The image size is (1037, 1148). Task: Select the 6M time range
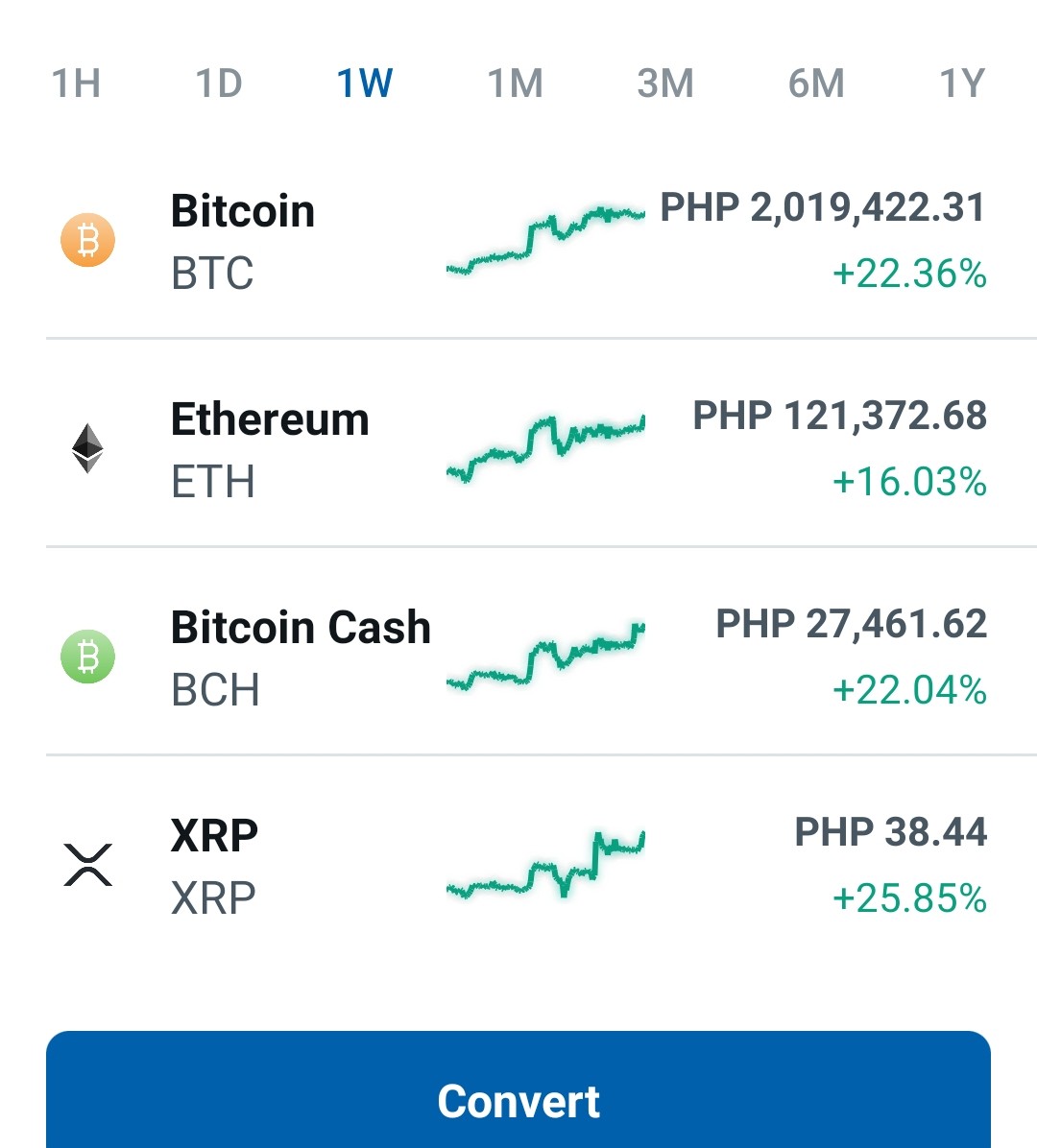tap(816, 84)
